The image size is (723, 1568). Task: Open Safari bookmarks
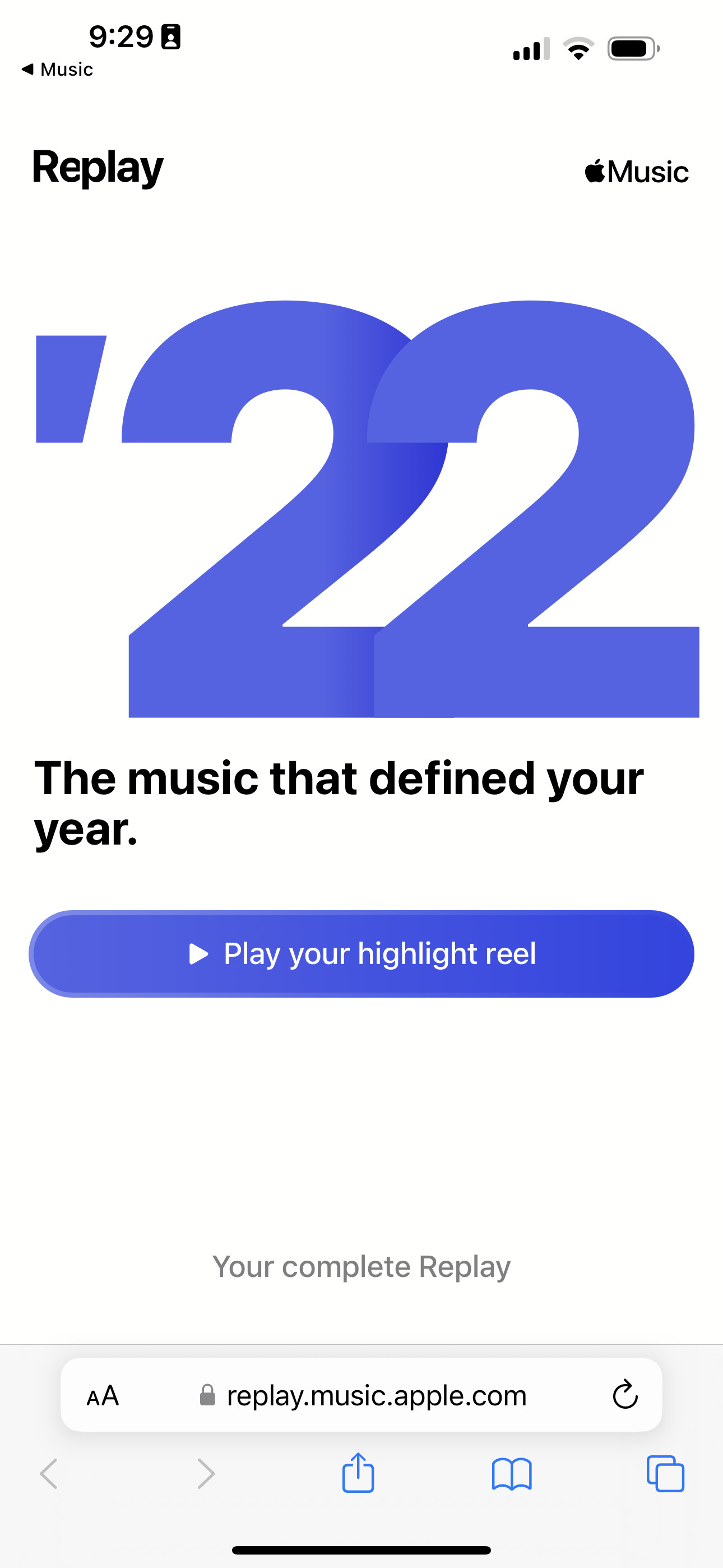click(512, 1474)
